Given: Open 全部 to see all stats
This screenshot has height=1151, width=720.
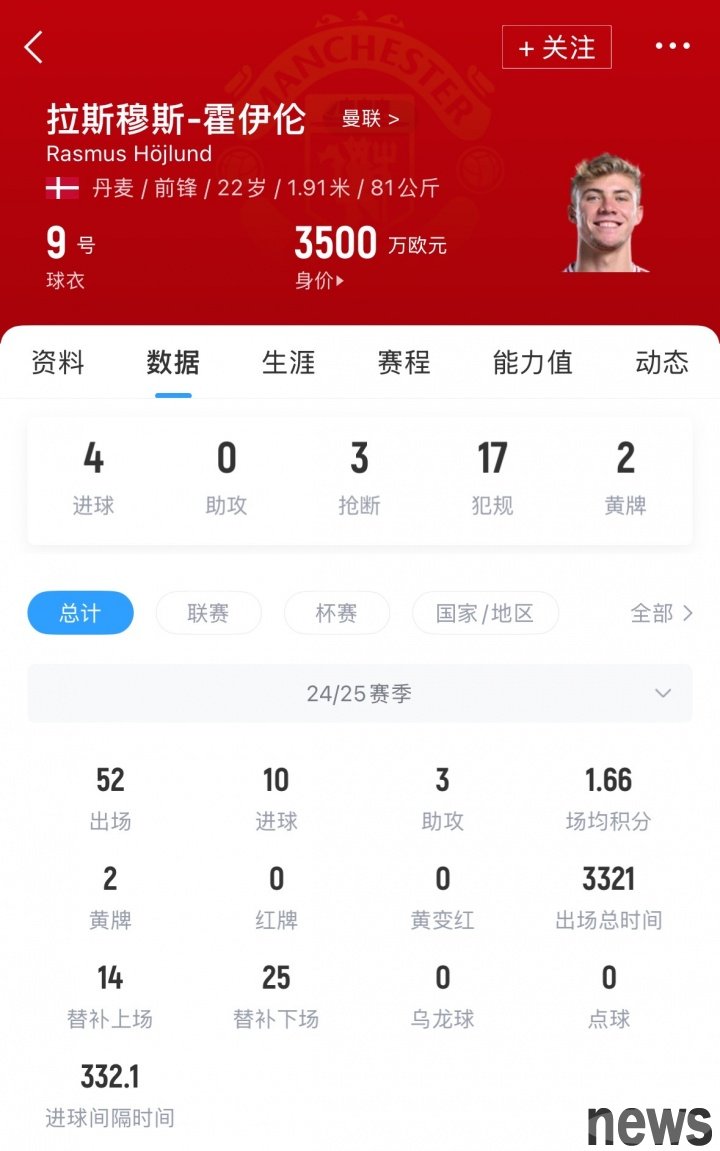Looking at the screenshot, I should coord(661,613).
